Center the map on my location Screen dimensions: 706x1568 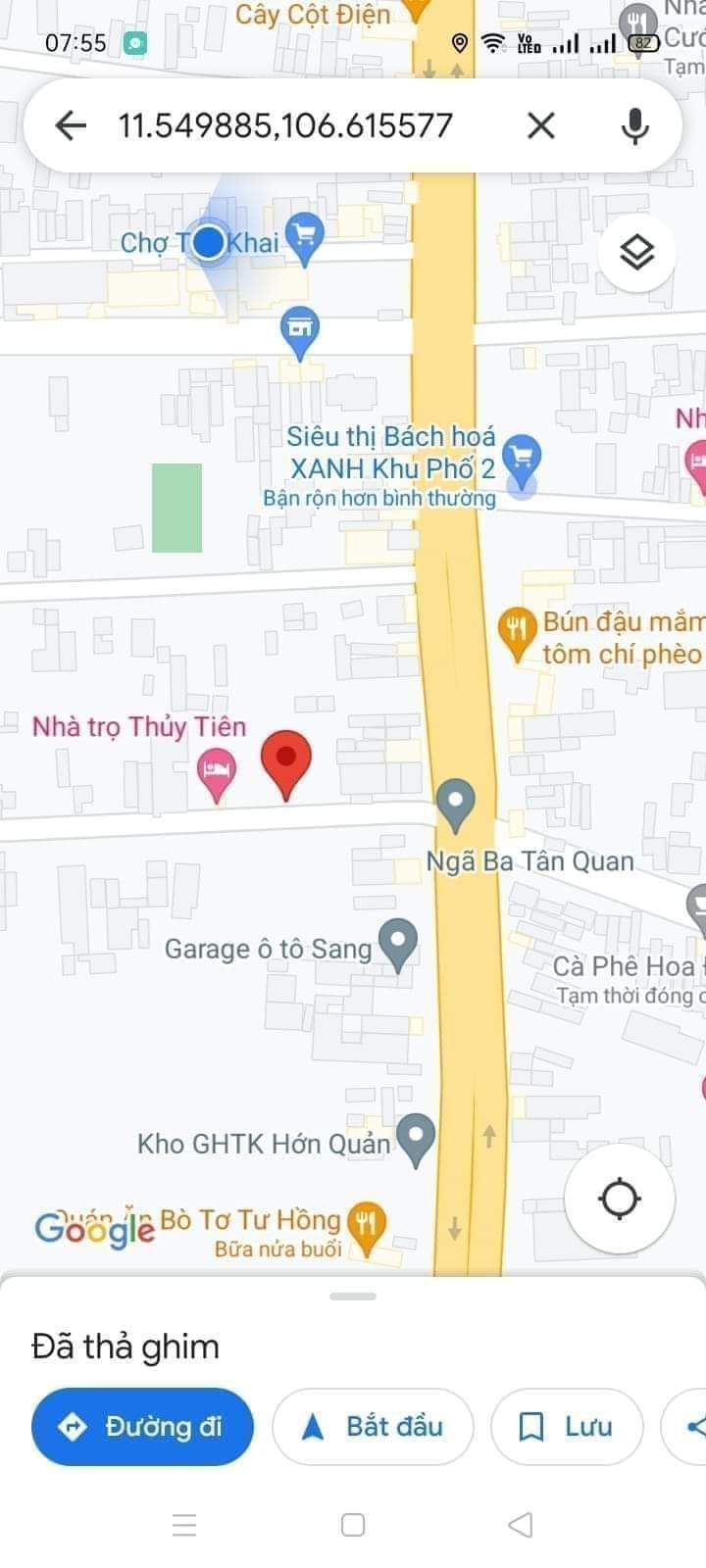click(x=620, y=1198)
